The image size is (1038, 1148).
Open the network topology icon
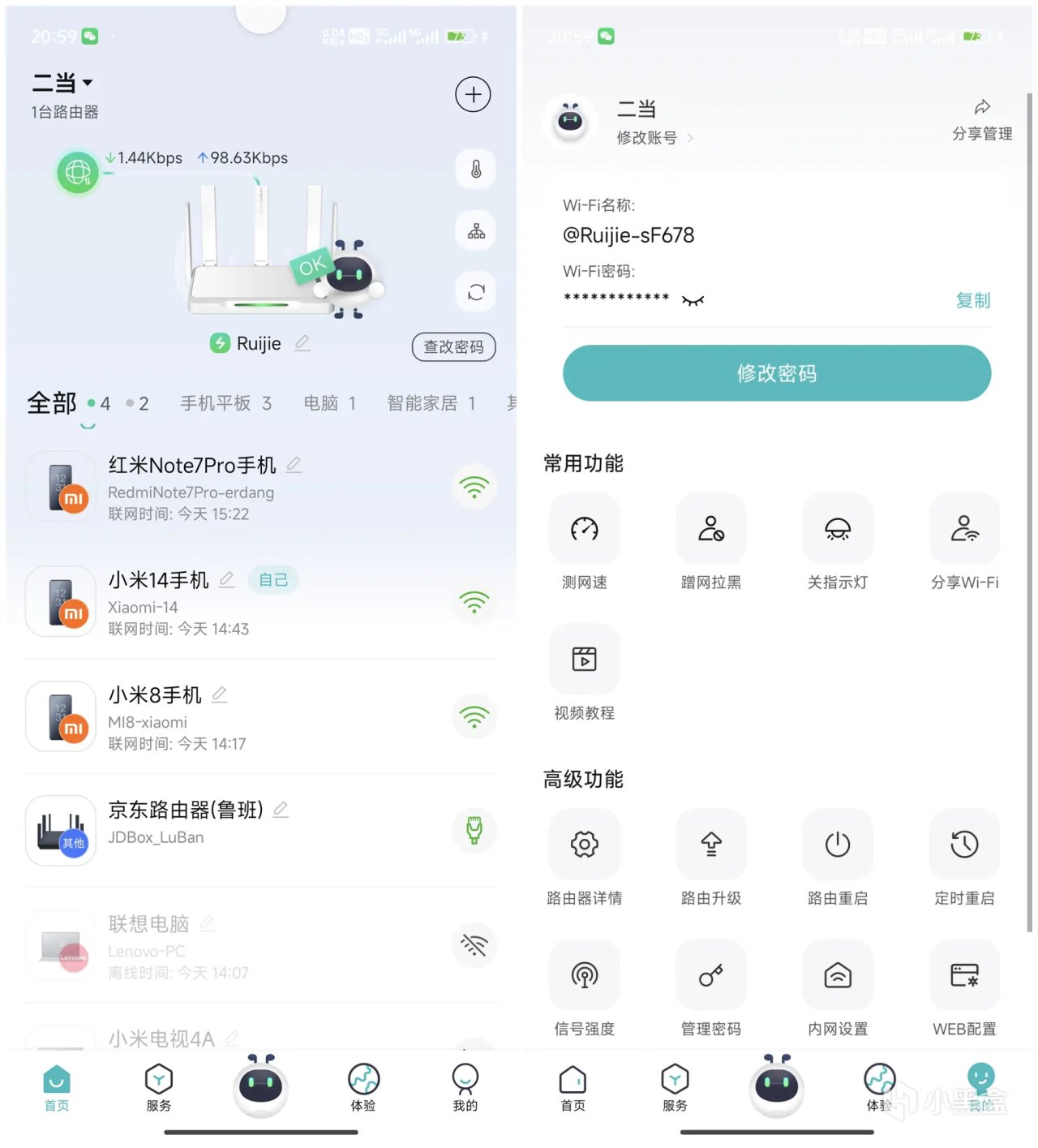click(x=476, y=231)
